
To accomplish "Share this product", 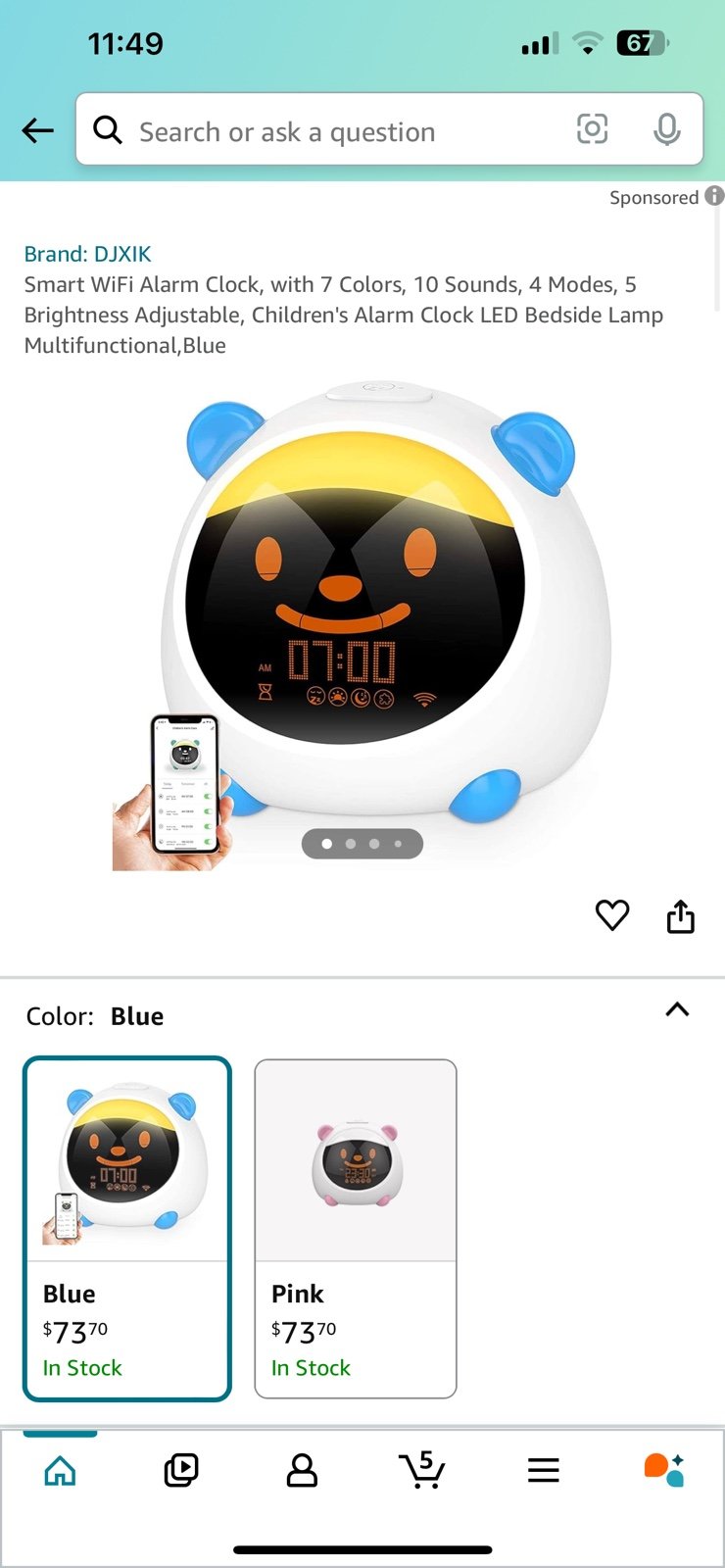I will pyautogui.click(x=680, y=916).
